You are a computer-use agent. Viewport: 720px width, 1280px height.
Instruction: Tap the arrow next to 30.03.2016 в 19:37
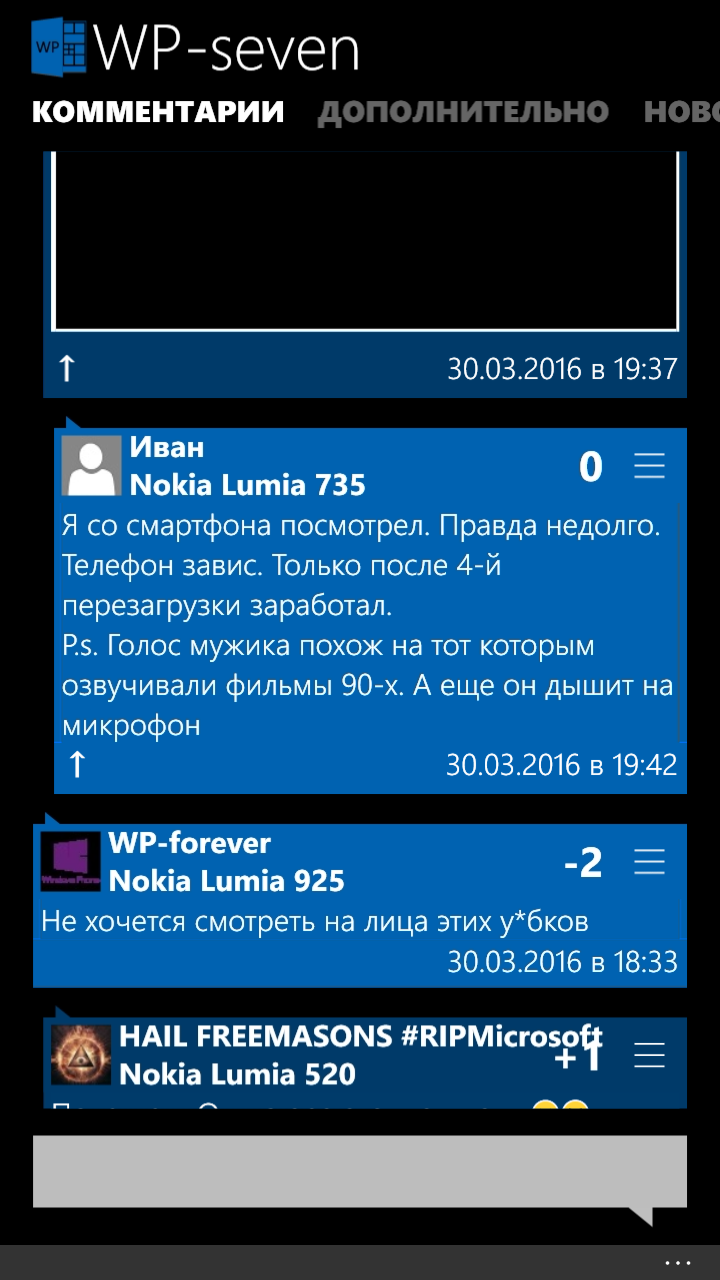[x=66, y=369]
